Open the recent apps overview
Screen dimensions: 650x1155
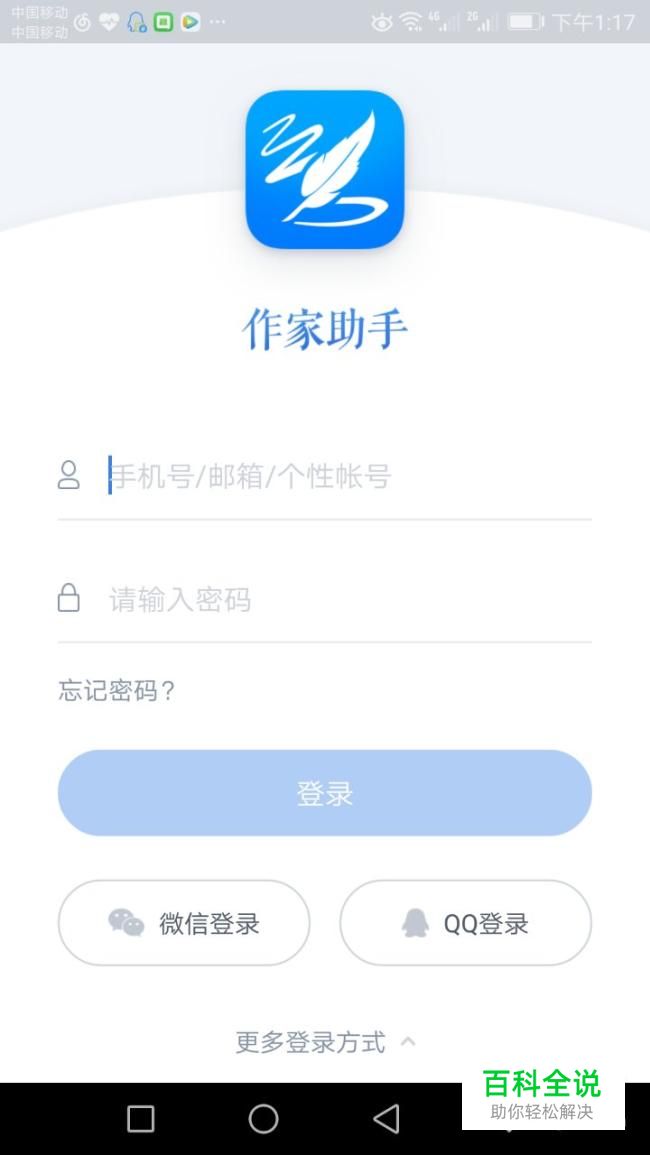pyautogui.click(x=141, y=1118)
